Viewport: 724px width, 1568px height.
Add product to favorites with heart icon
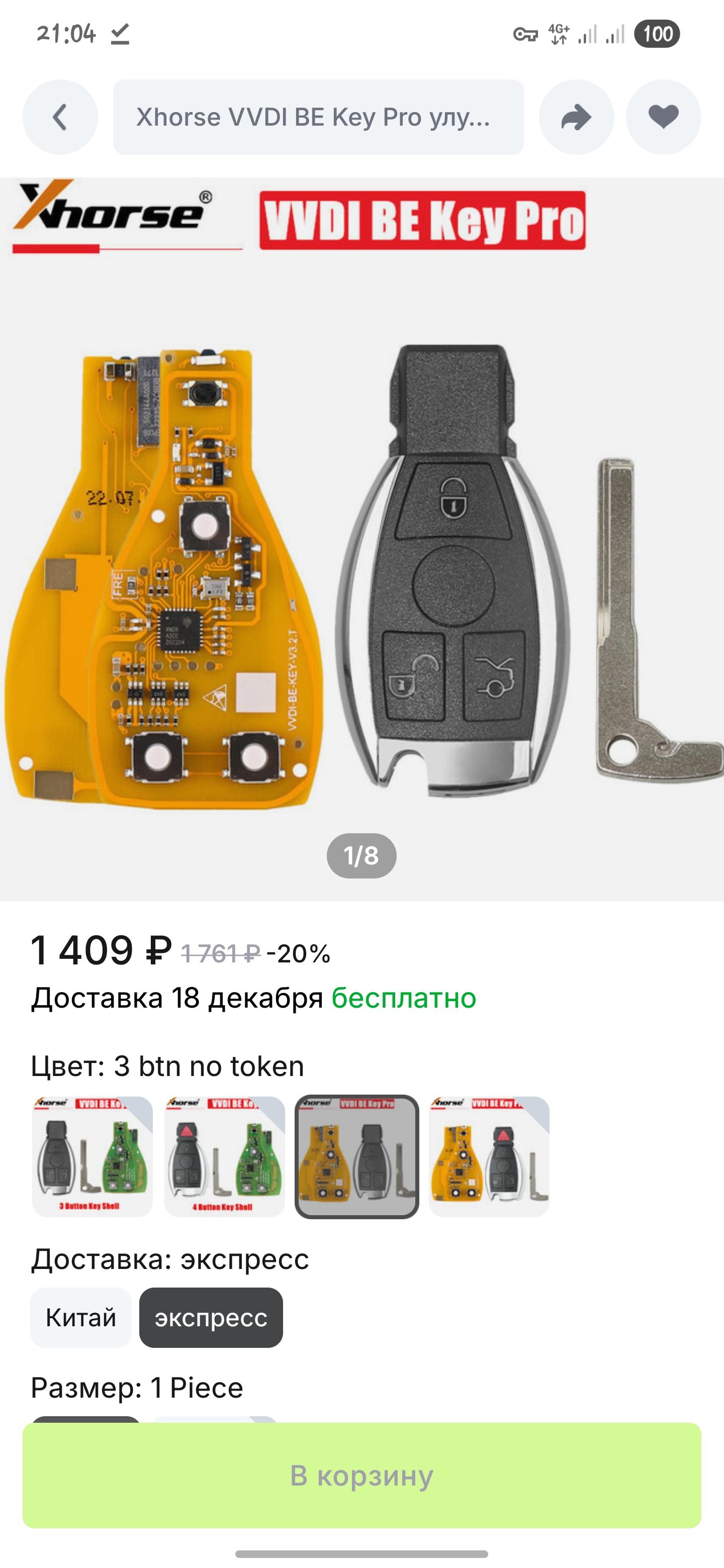coord(663,117)
